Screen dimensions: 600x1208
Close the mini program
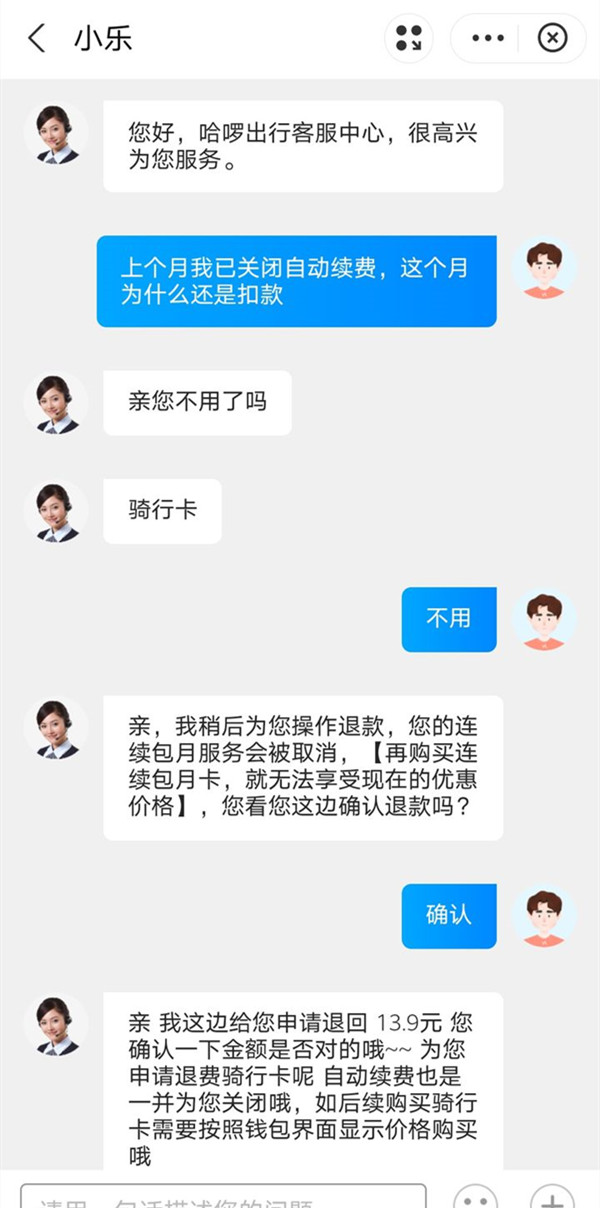click(x=552, y=39)
